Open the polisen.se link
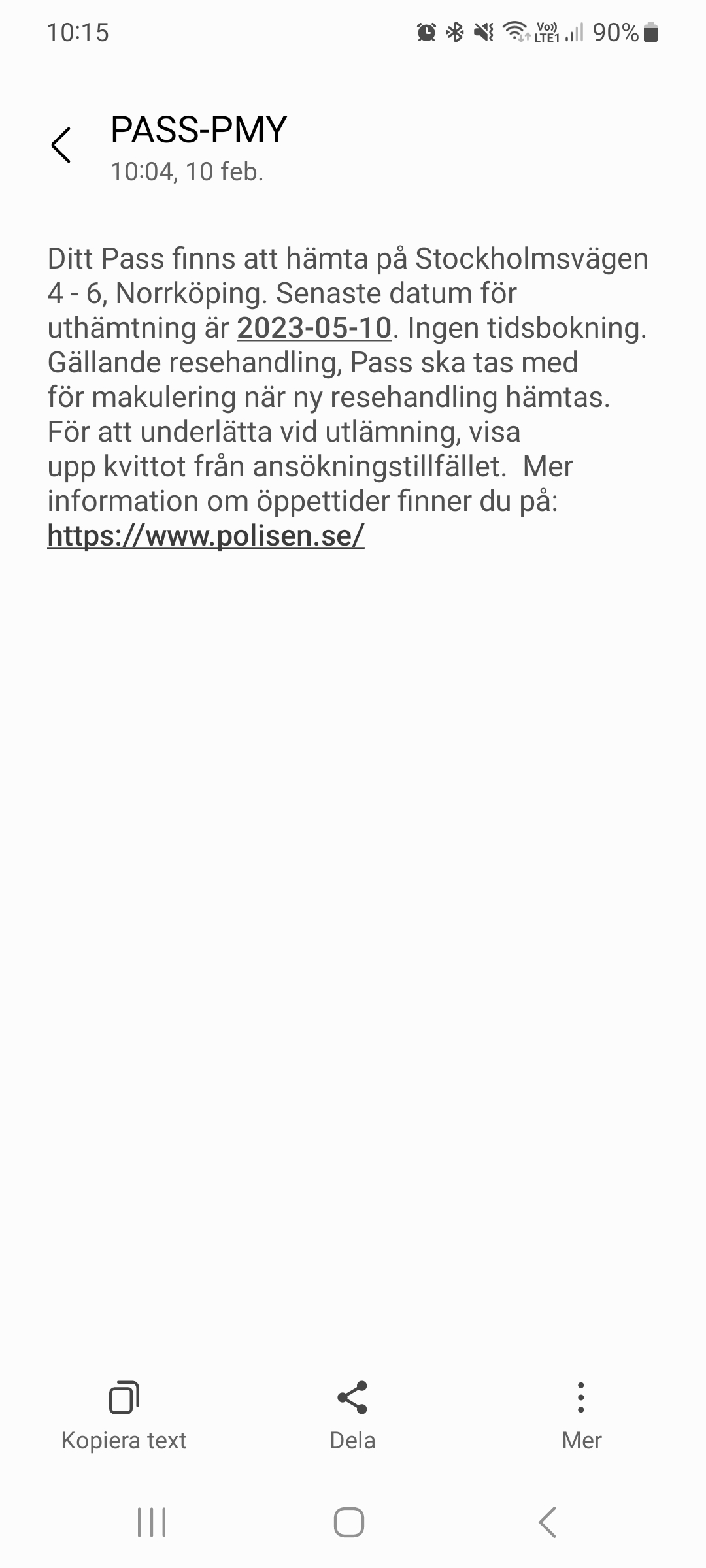The height and width of the screenshot is (1568, 706). (206, 536)
